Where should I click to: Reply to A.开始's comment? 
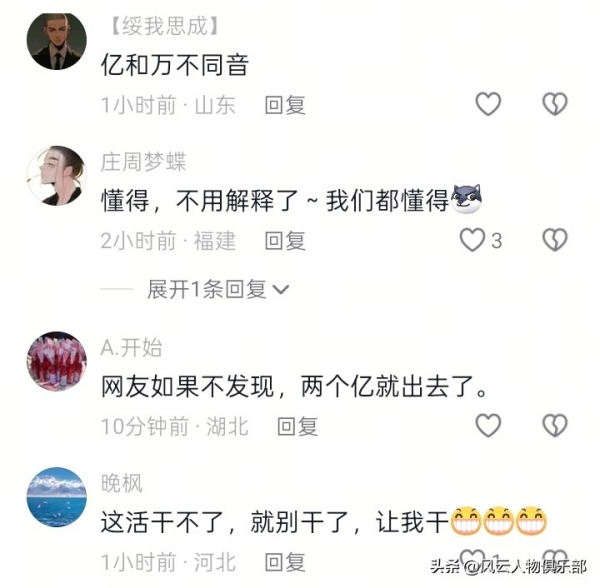coord(297,427)
